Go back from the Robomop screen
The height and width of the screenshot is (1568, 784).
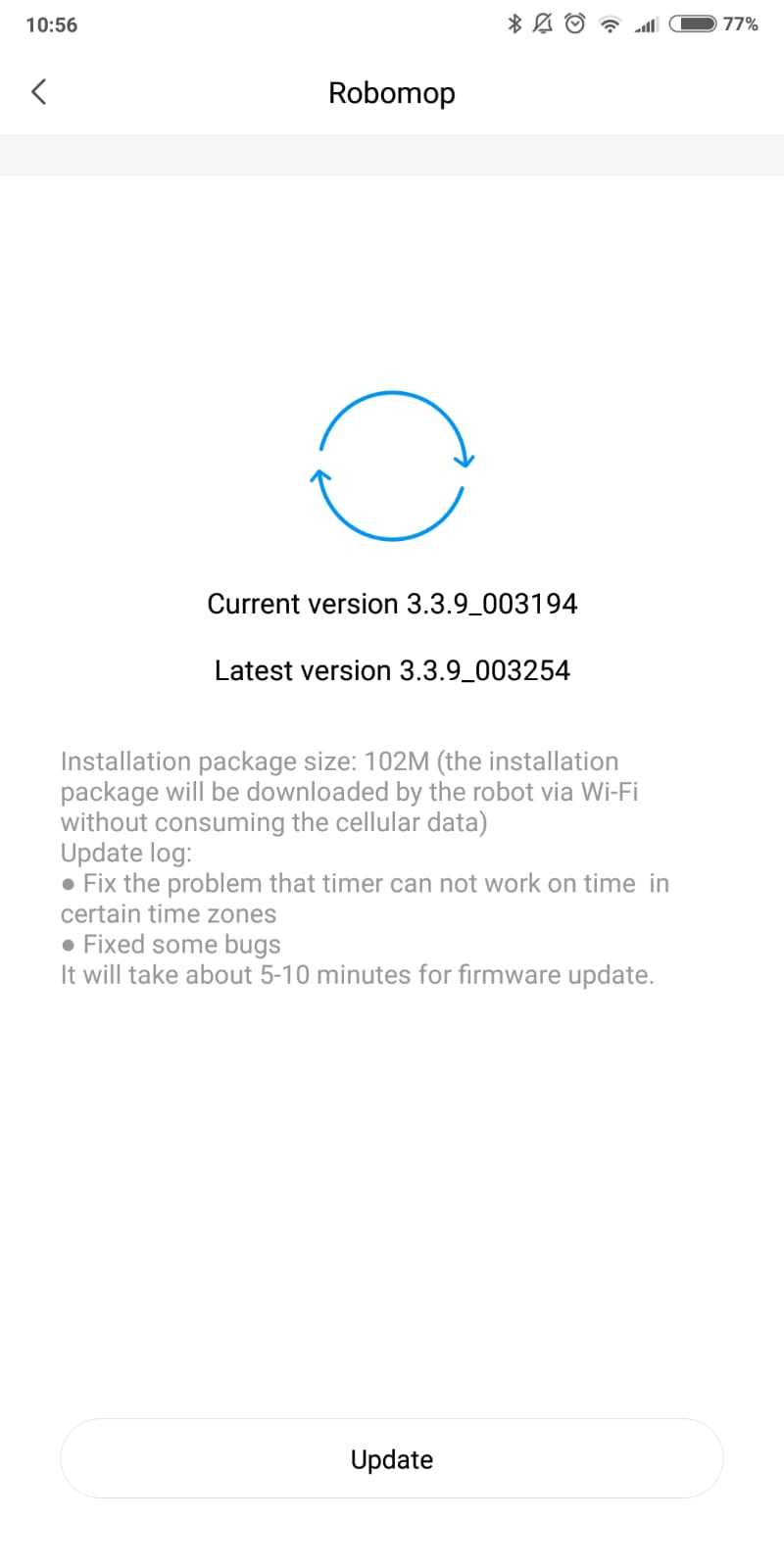pos(39,92)
